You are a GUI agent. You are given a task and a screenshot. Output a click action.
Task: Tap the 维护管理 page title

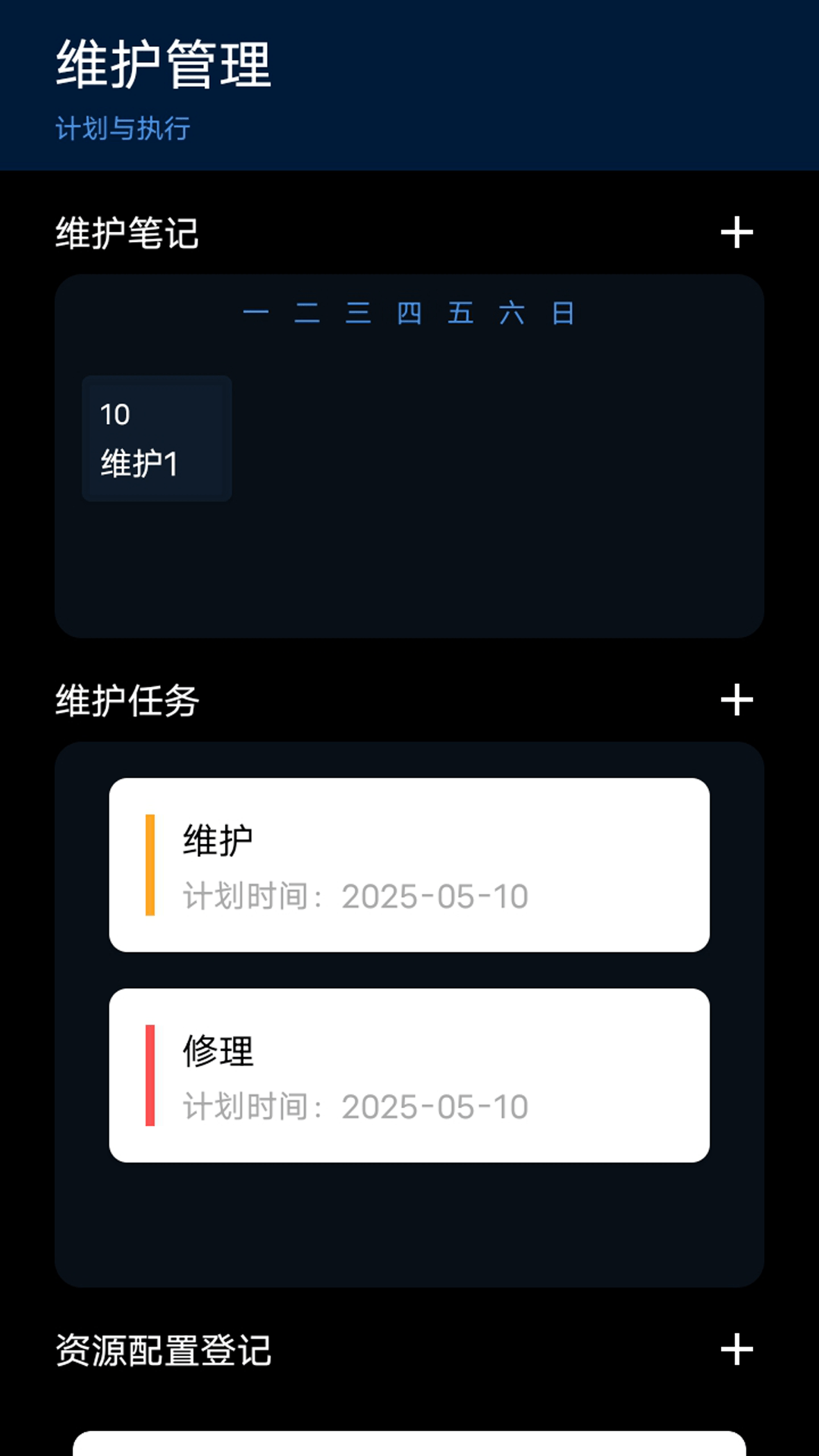(162, 64)
